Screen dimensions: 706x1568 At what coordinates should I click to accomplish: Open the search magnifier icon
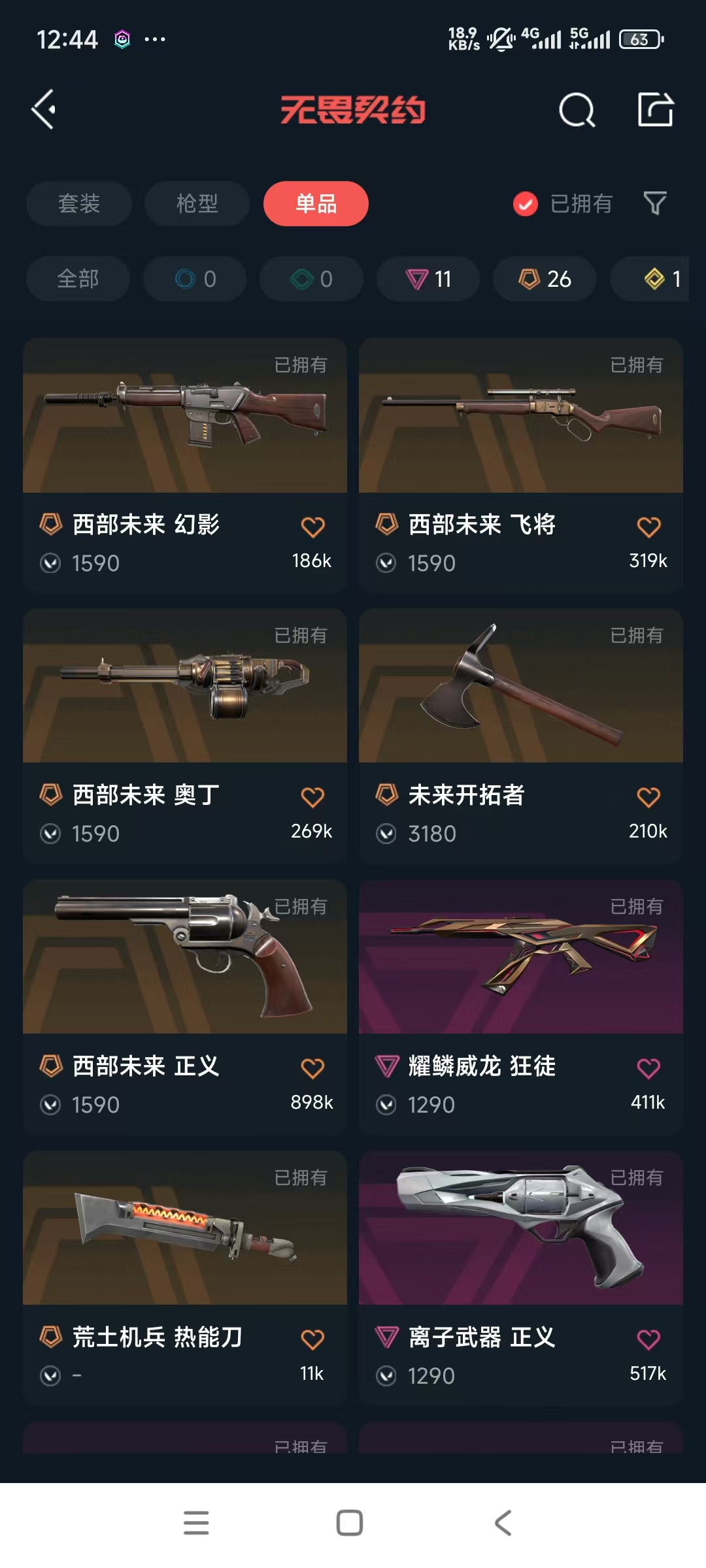pyautogui.click(x=577, y=110)
